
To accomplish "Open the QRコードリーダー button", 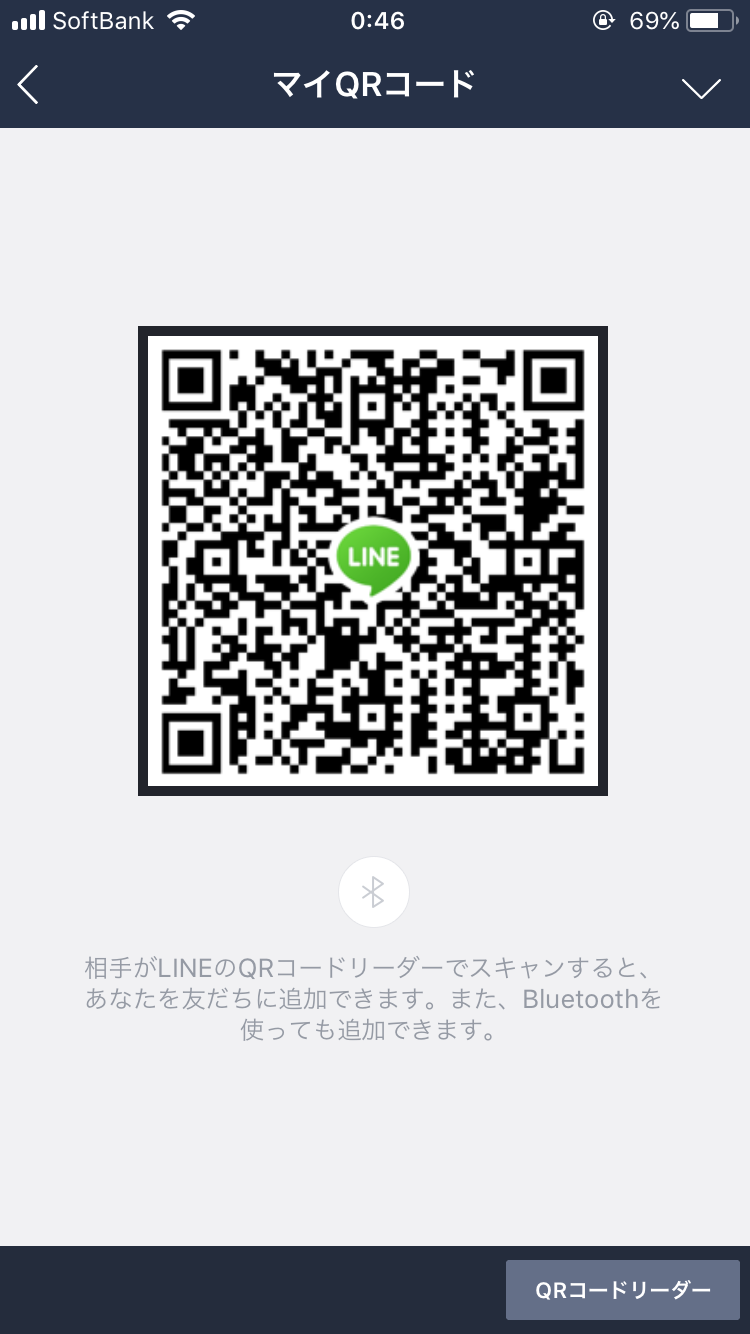I will 623,1290.
